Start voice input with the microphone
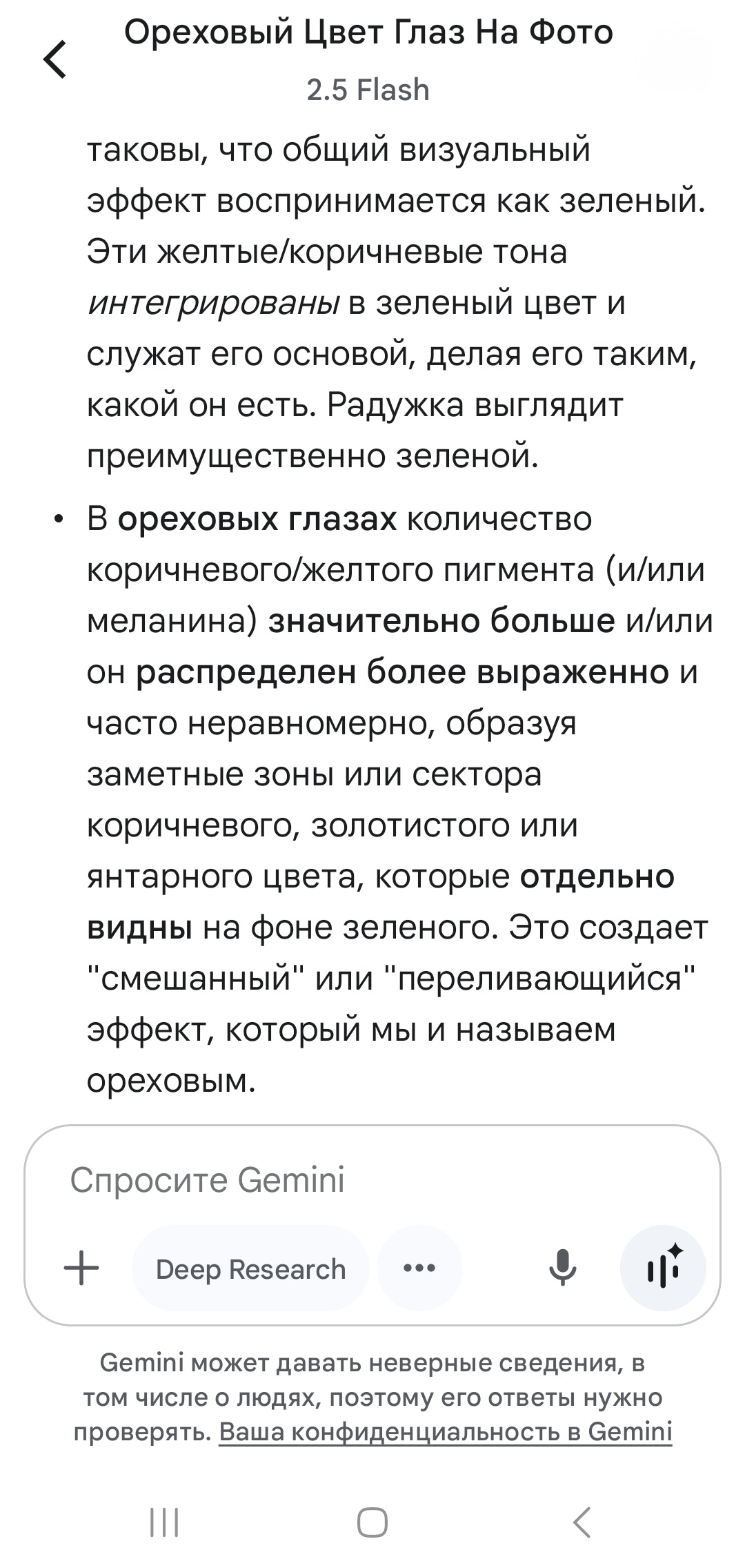745x1568 pixels. pos(562,1268)
